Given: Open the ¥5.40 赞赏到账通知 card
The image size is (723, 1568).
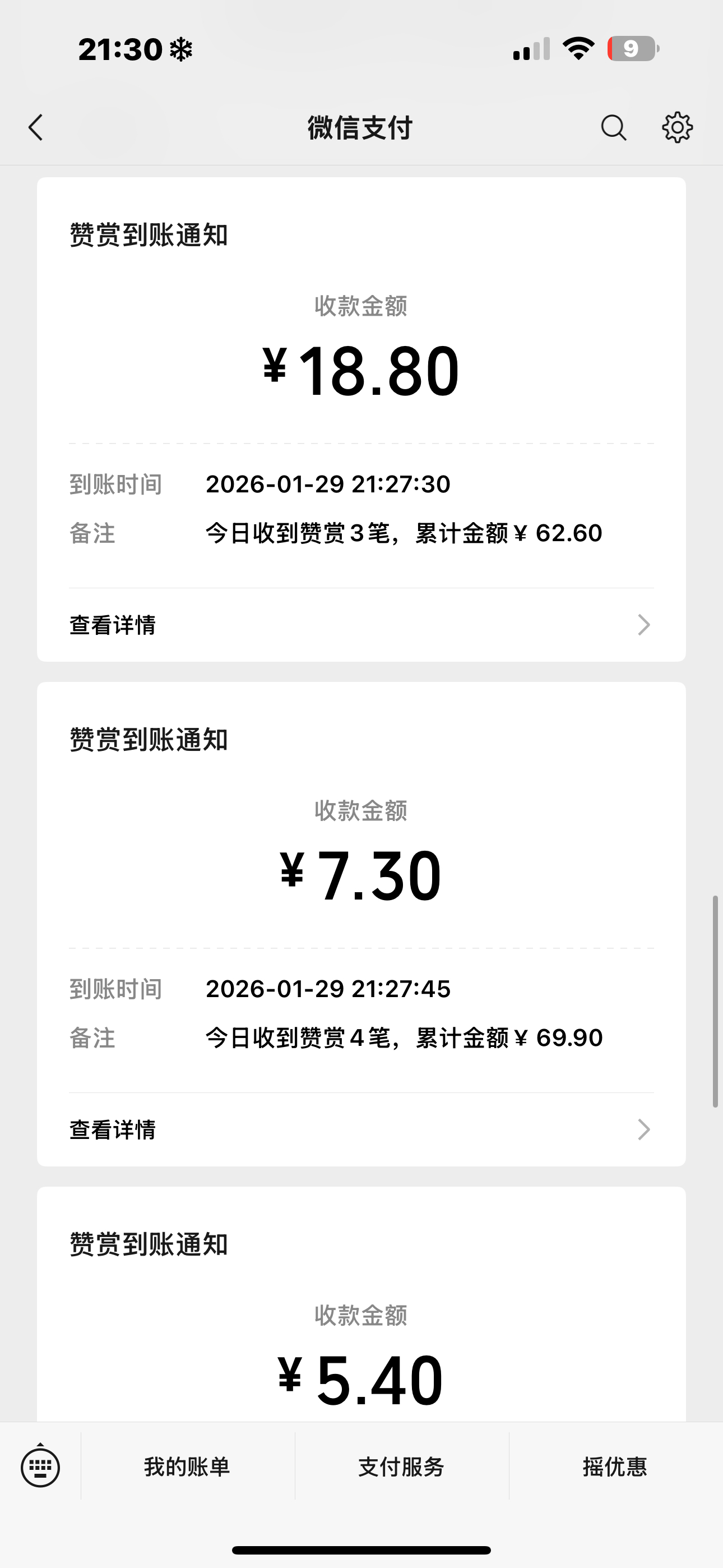Looking at the screenshot, I should tap(361, 1304).
